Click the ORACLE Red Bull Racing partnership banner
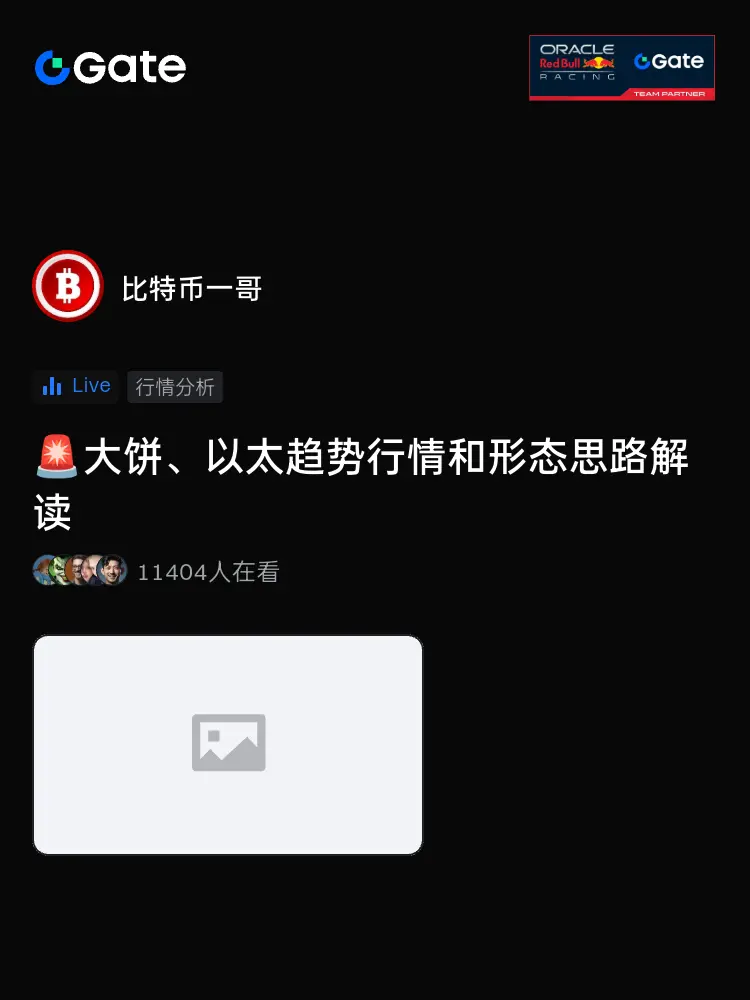Screen dimensions: 750x1000 tap(622, 67)
